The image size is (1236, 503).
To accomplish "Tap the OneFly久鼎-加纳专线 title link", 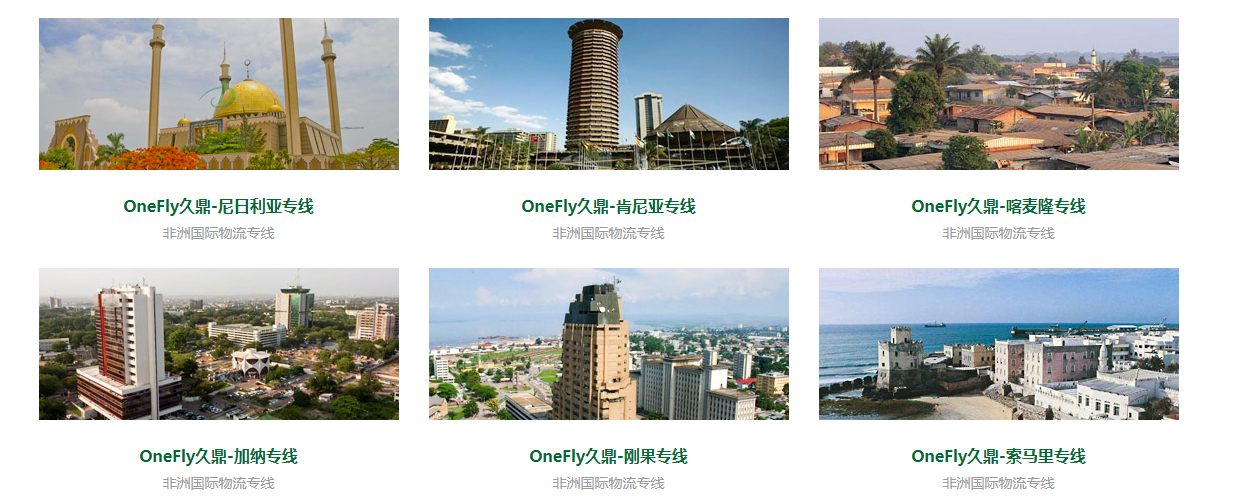I will [218, 457].
